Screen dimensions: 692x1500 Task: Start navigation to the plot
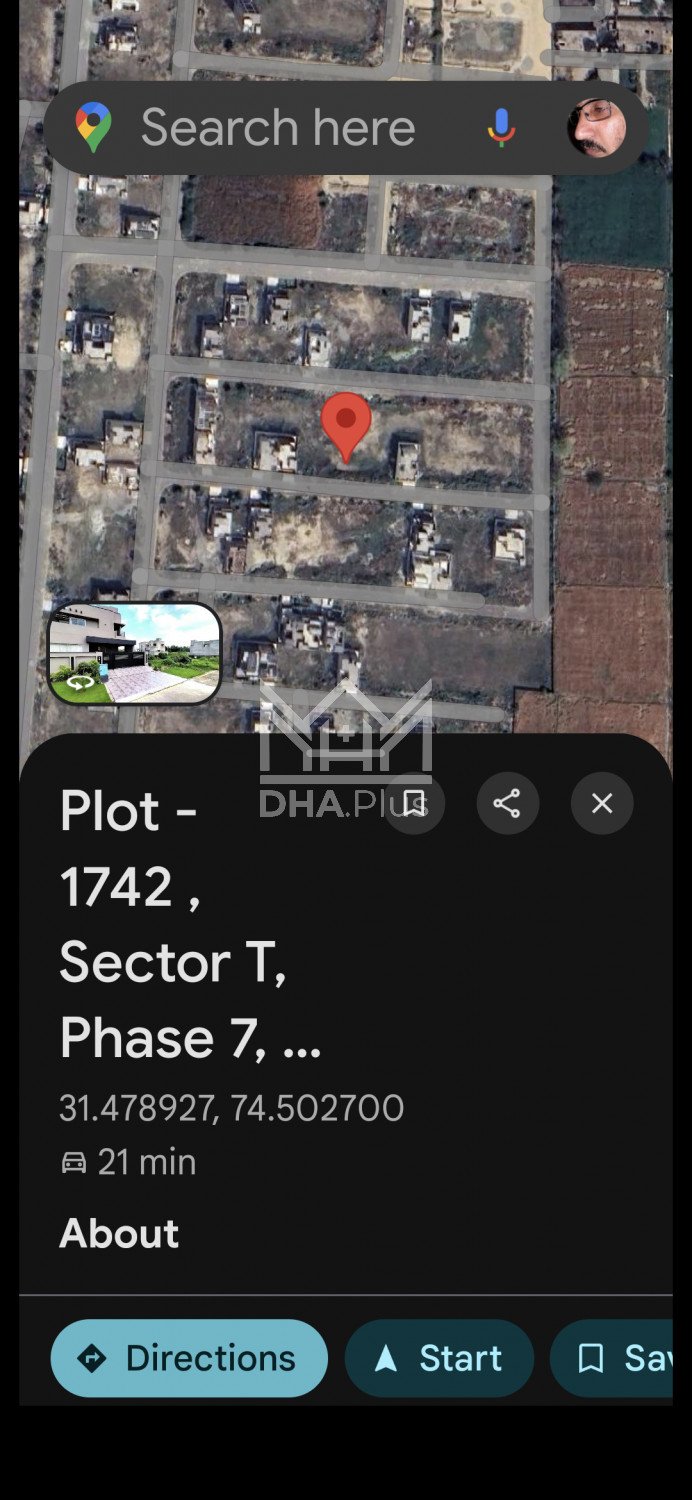(x=439, y=1358)
